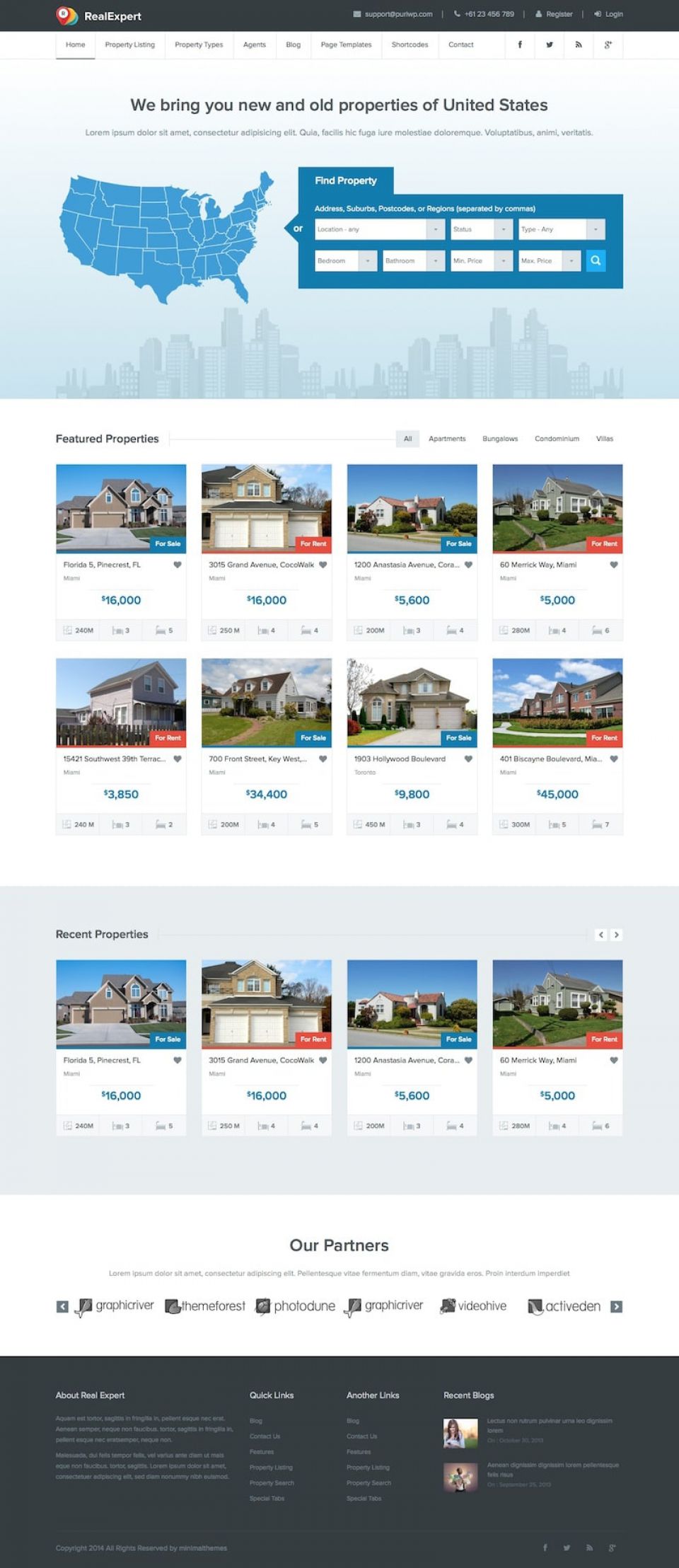Open the Bedroom dropdown

(x=346, y=260)
